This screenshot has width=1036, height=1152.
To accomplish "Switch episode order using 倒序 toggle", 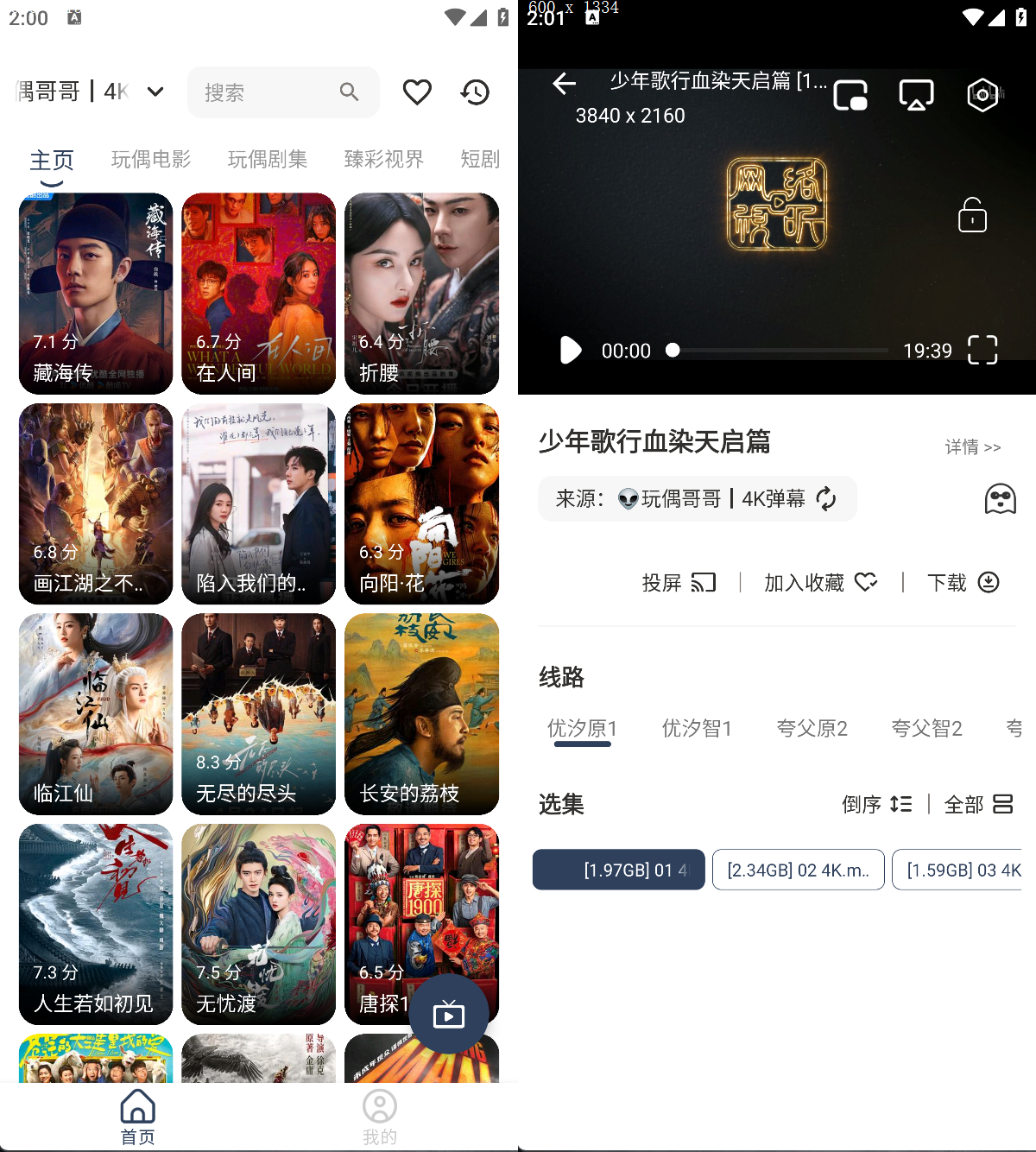I will click(x=876, y=804).
